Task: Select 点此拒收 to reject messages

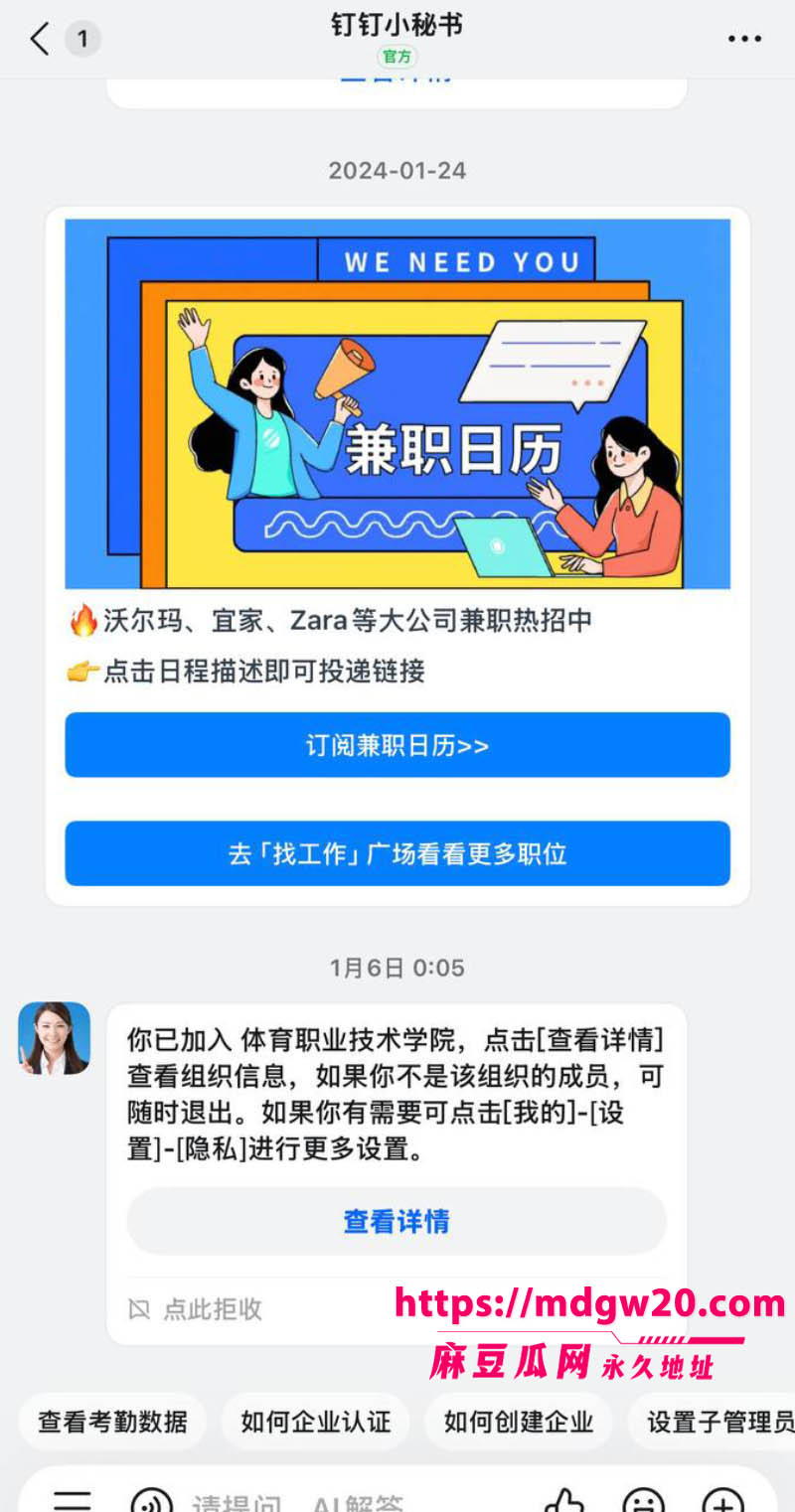Action: tap(196, 1309)
